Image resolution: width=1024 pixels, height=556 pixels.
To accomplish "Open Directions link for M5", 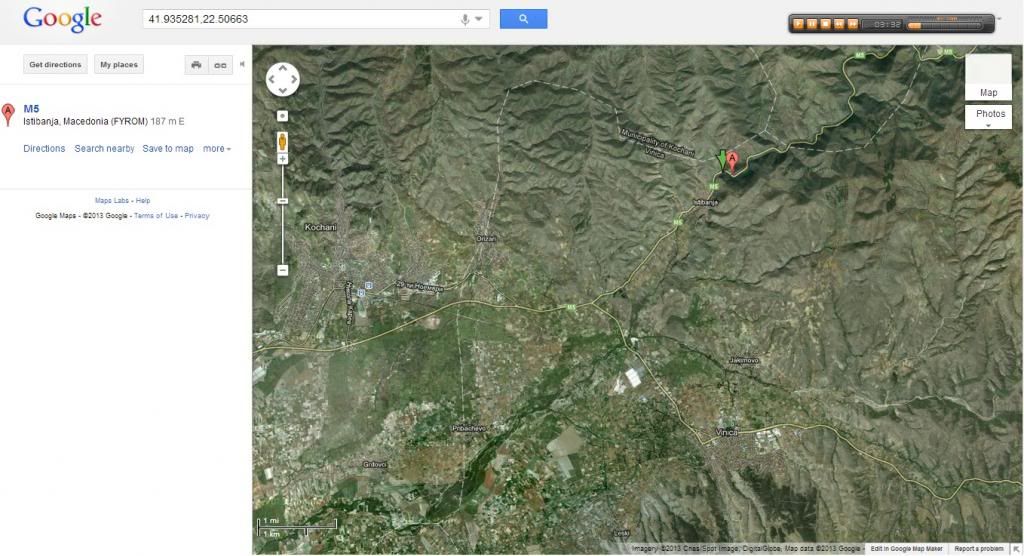I will (x=44, y=148).
